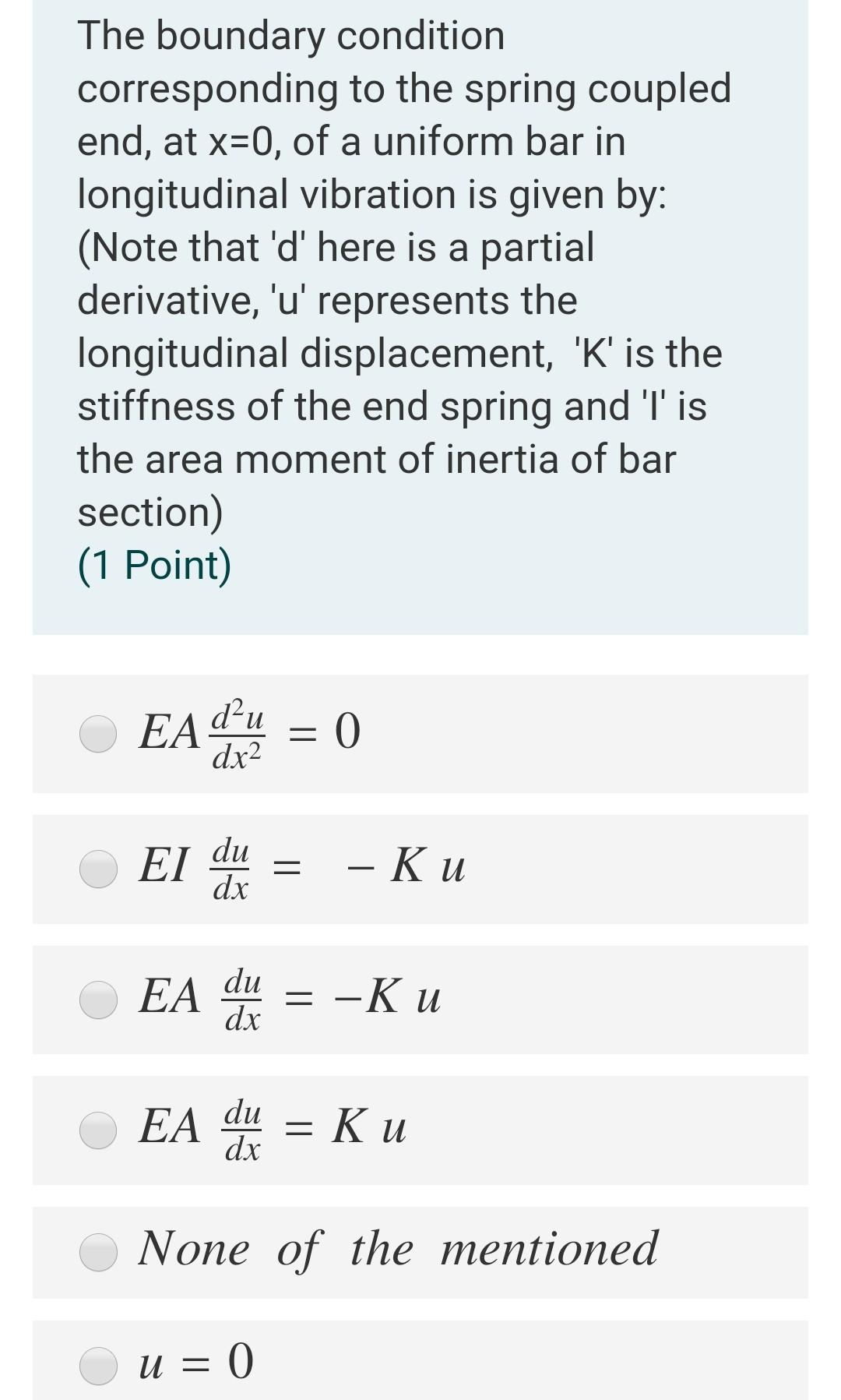Select the radio button for EA du/dx = Ku
The height and width of the screenshot is (1400, 841).
point(98,1130)
